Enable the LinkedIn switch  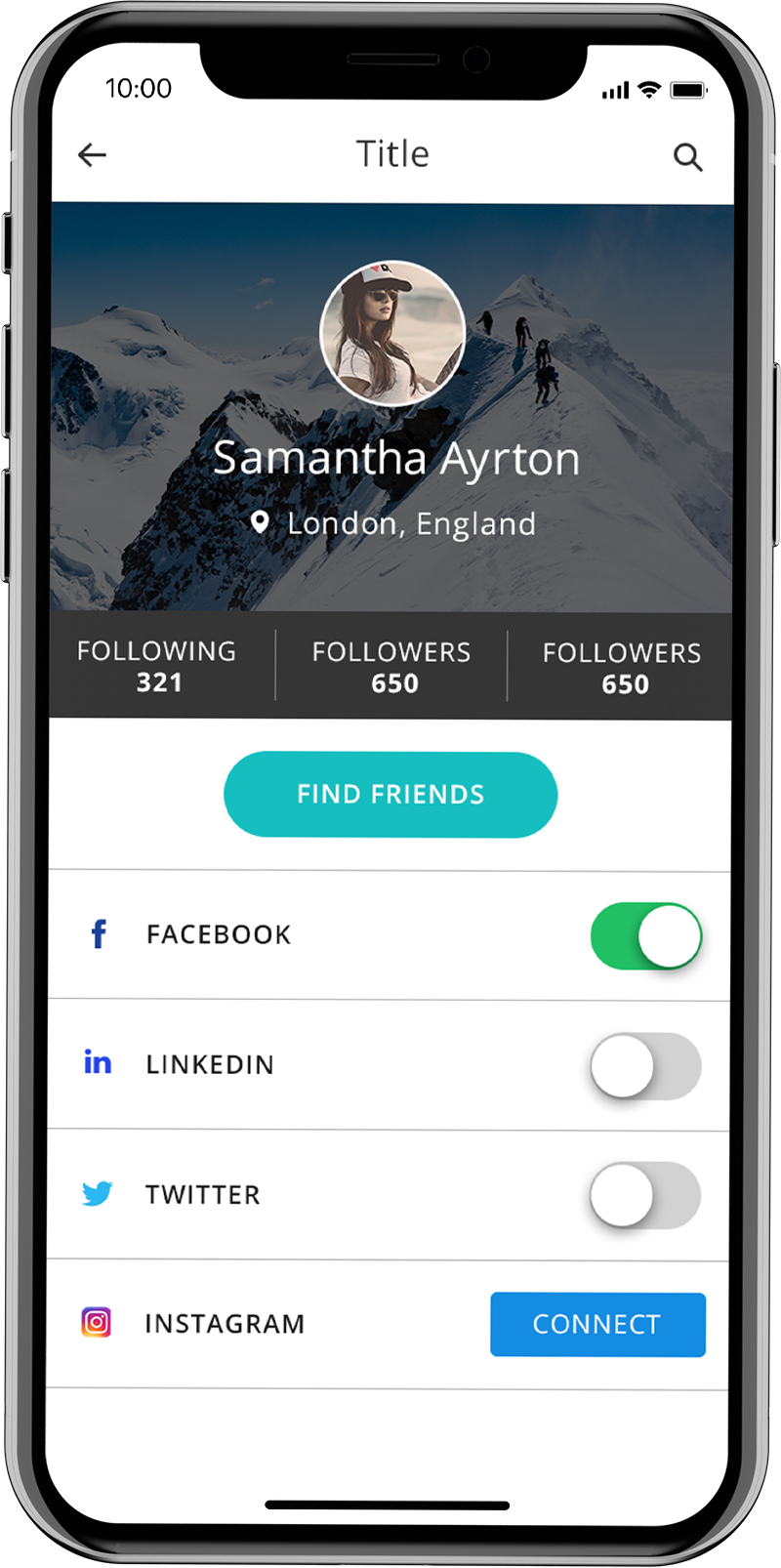(x=646, y=1066)
